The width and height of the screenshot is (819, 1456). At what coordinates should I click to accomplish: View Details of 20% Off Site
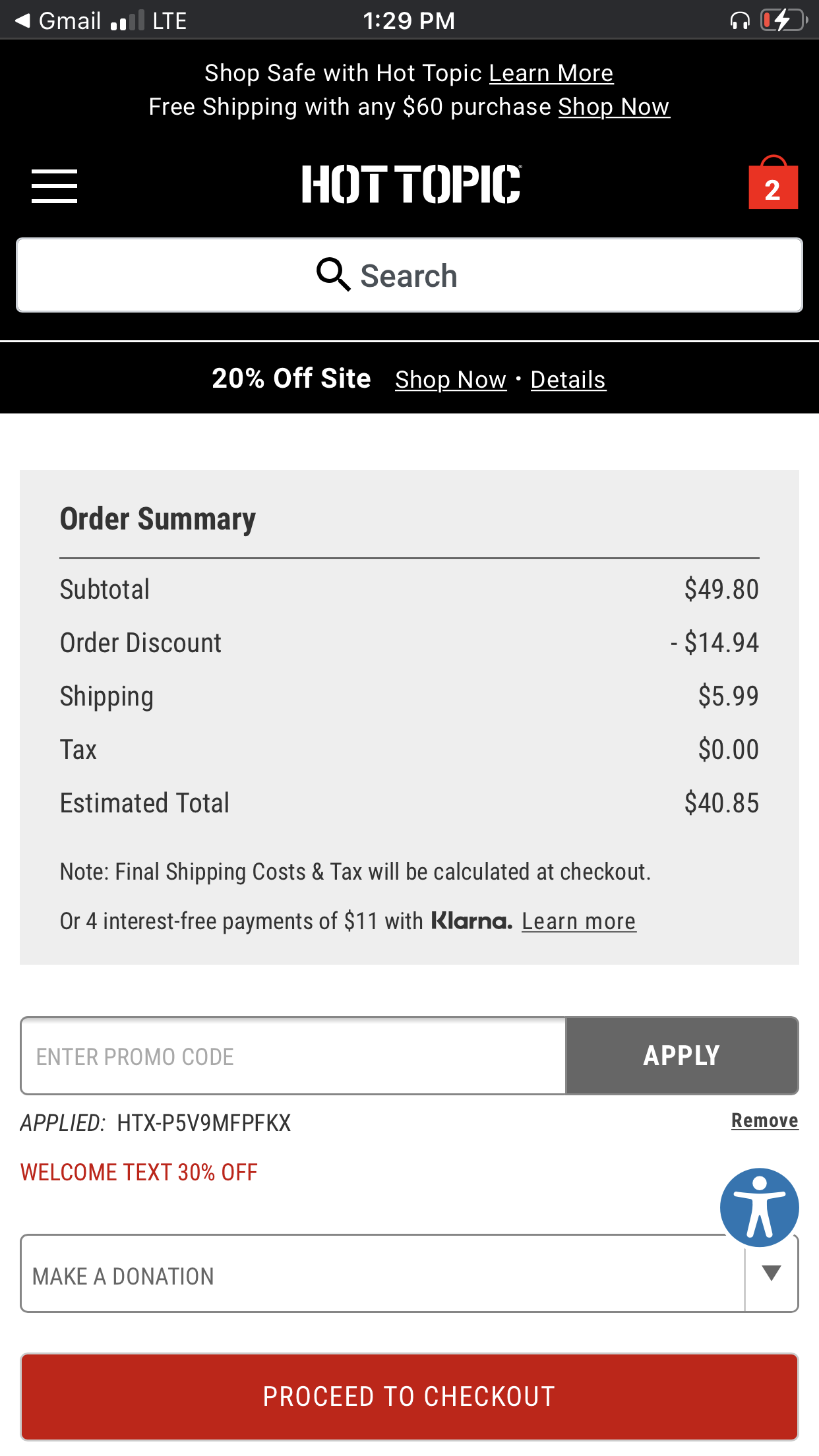[568, 380]
